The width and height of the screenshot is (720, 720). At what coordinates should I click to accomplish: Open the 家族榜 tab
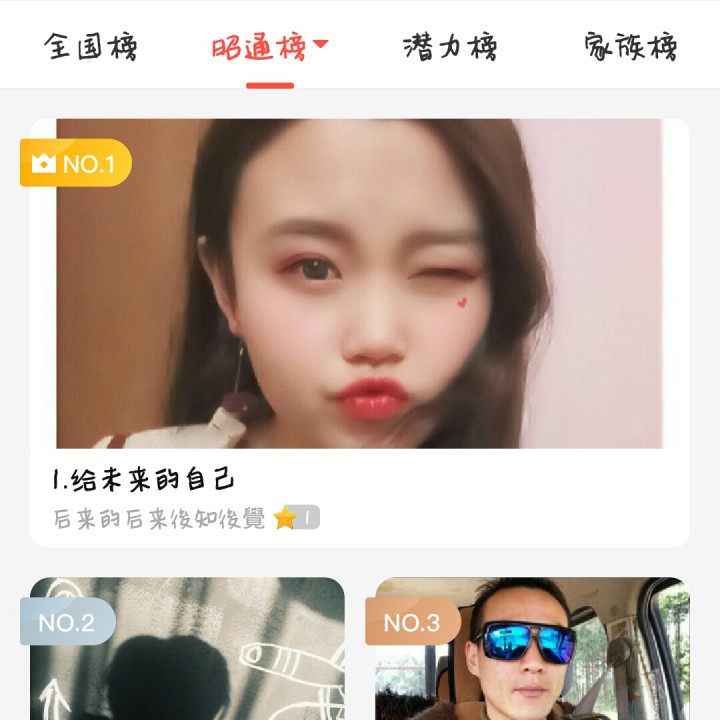pyautogui.click(x=630, y=47)
